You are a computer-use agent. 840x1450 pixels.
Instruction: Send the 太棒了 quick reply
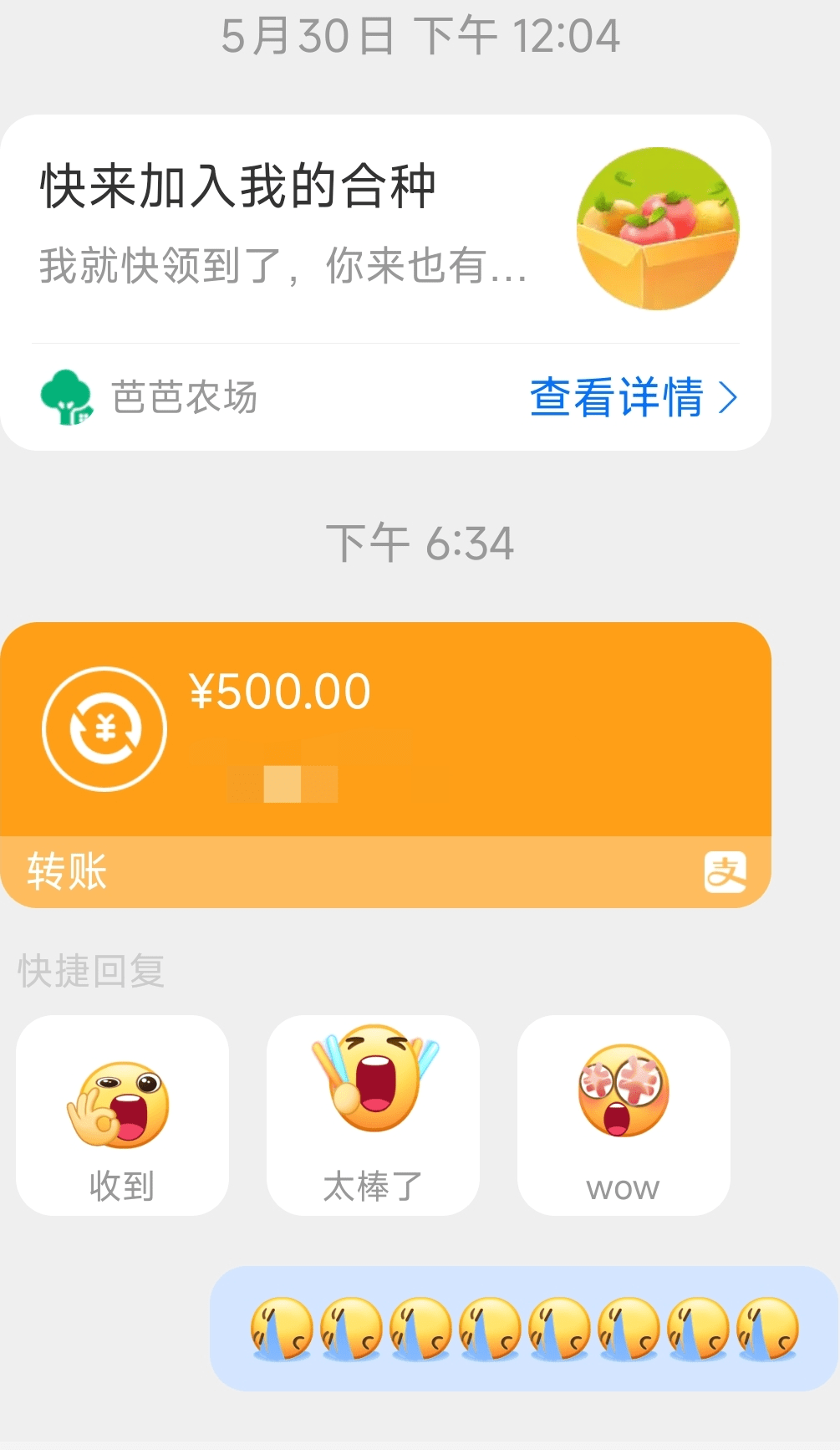point(373,1116)
